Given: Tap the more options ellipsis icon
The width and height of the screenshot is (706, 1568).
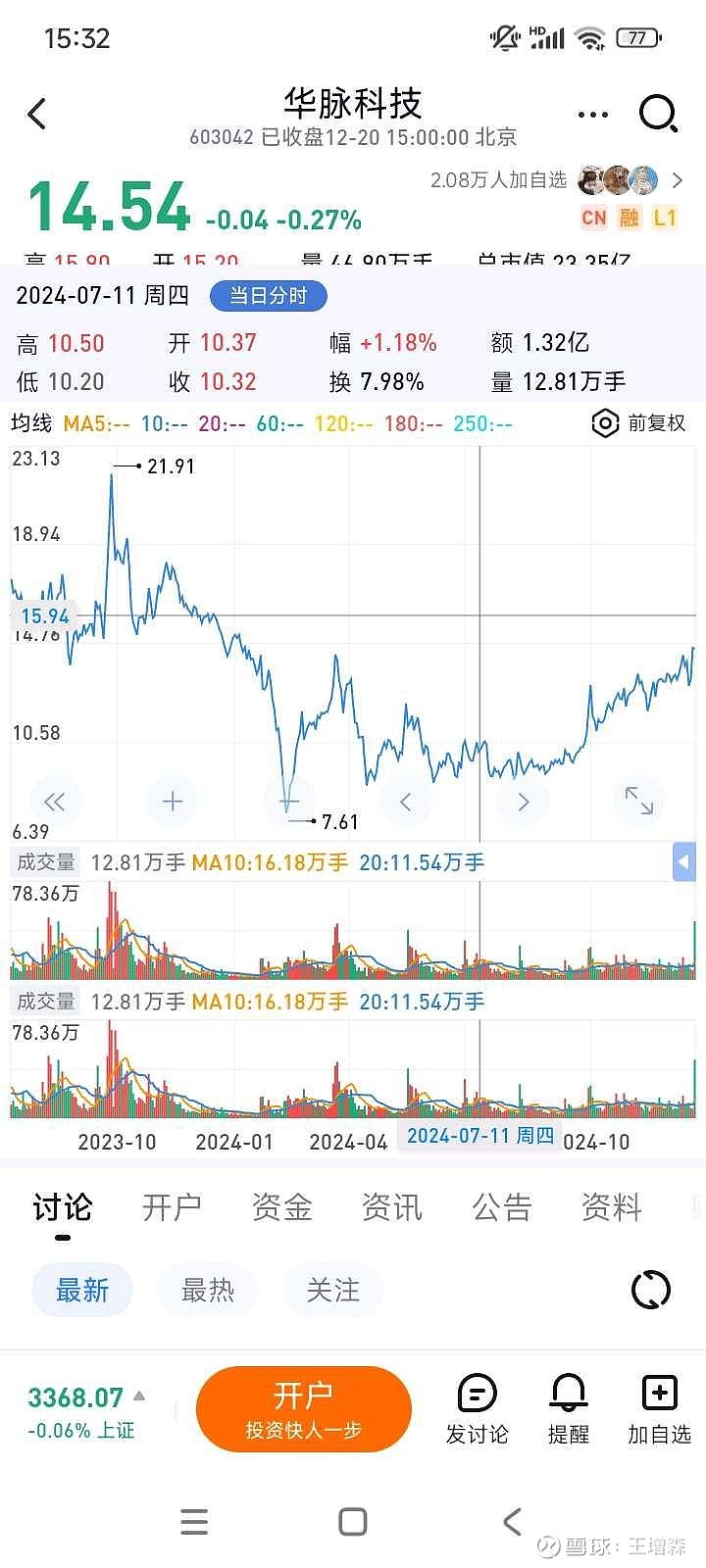Looking at the screenshot, I should tap(592, 114).
